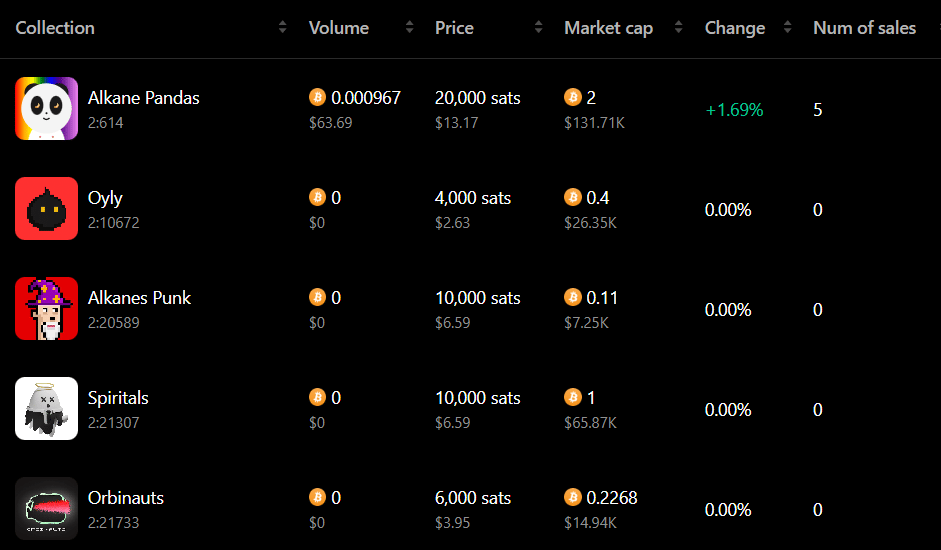Select the Spiritals collection

coord(118,398)
